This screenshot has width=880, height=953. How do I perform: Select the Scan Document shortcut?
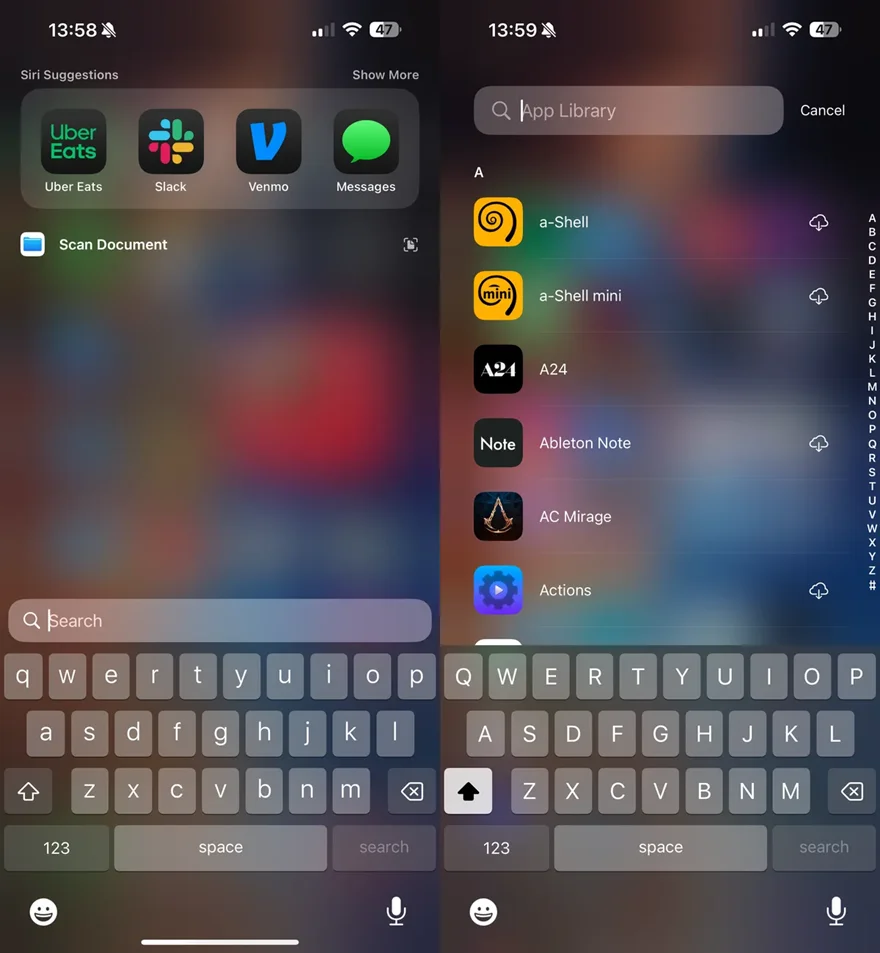pyautogui.click(x=112, y=245)
